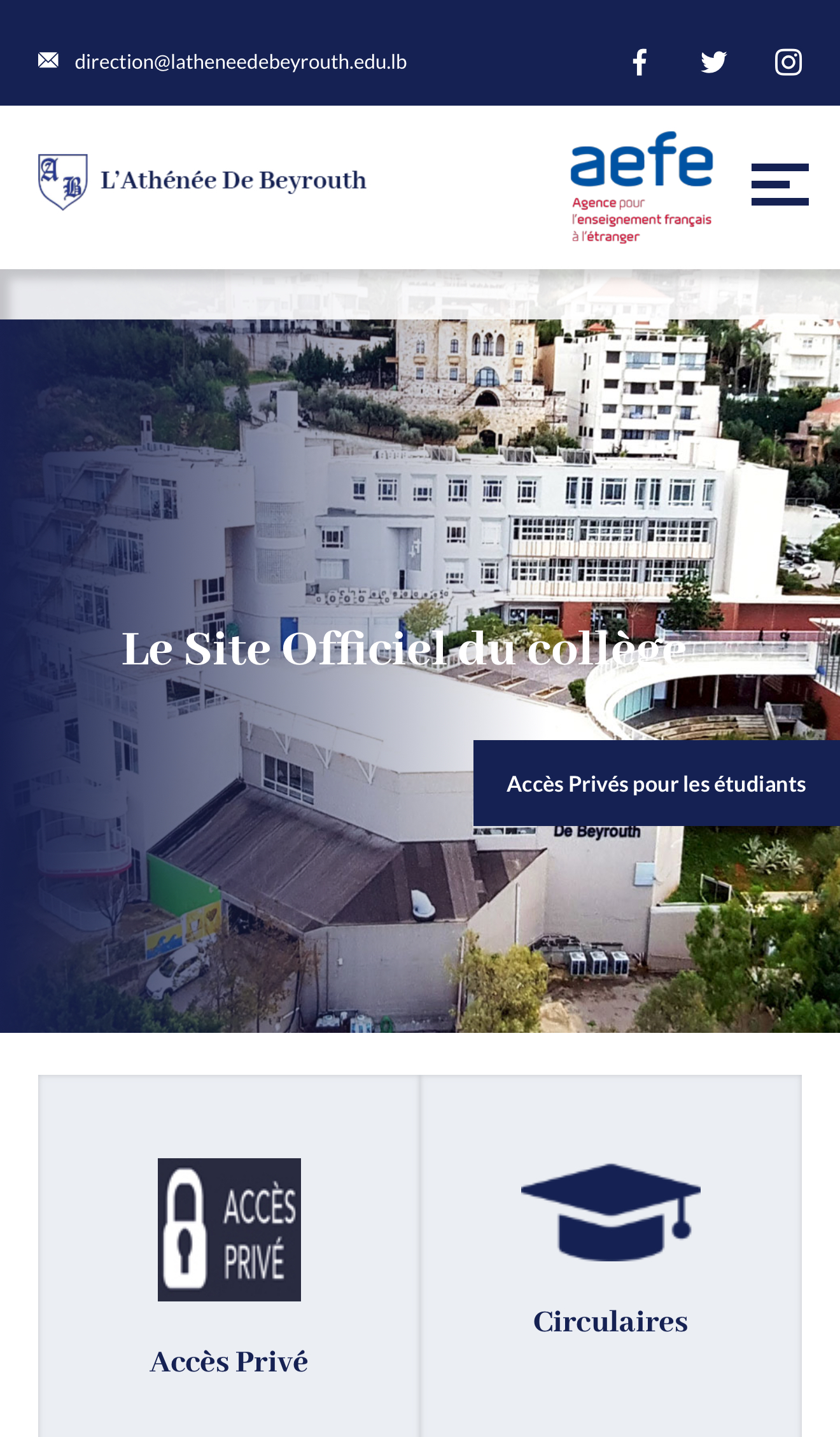
Task: Open the Instagram profile icon
Action: point(788,62)
